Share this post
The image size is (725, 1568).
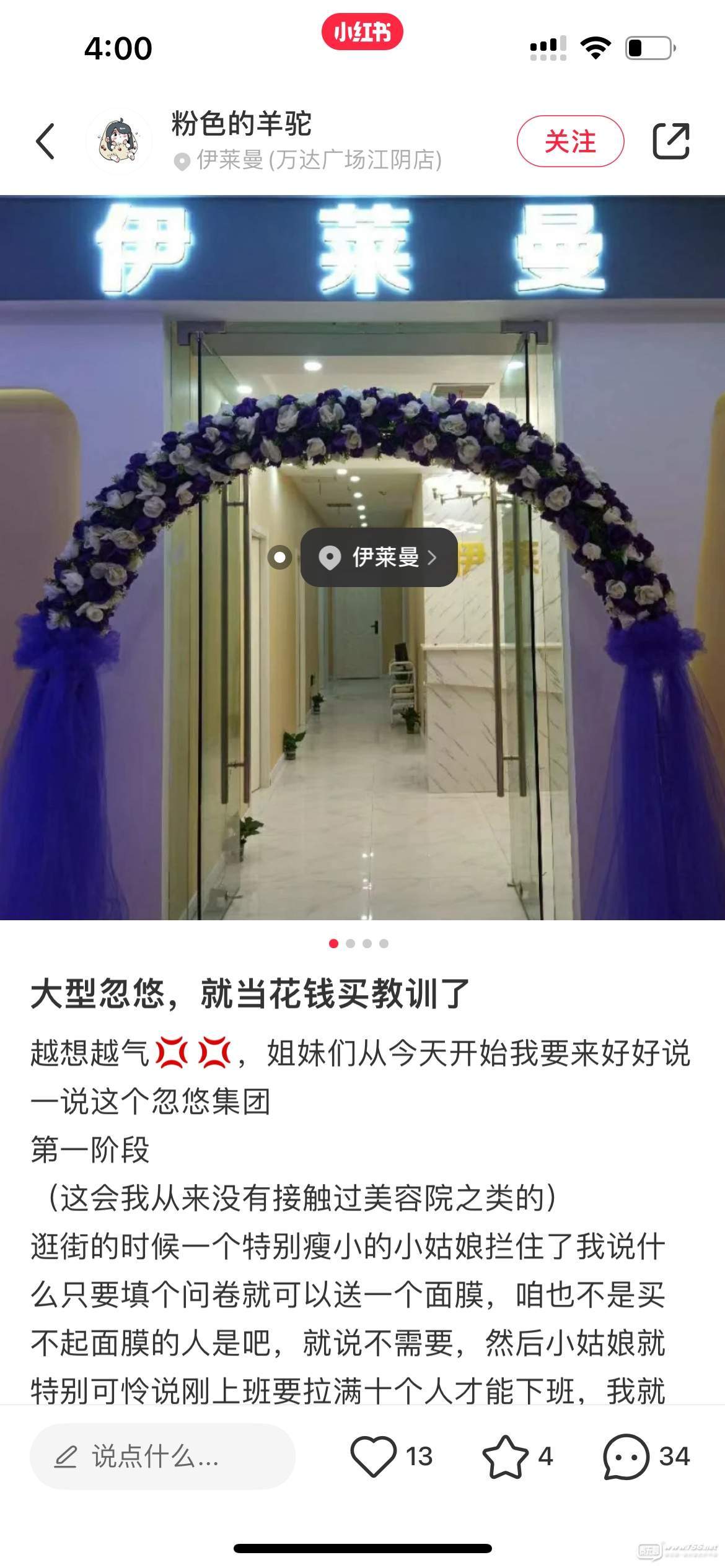coord(671,141)
